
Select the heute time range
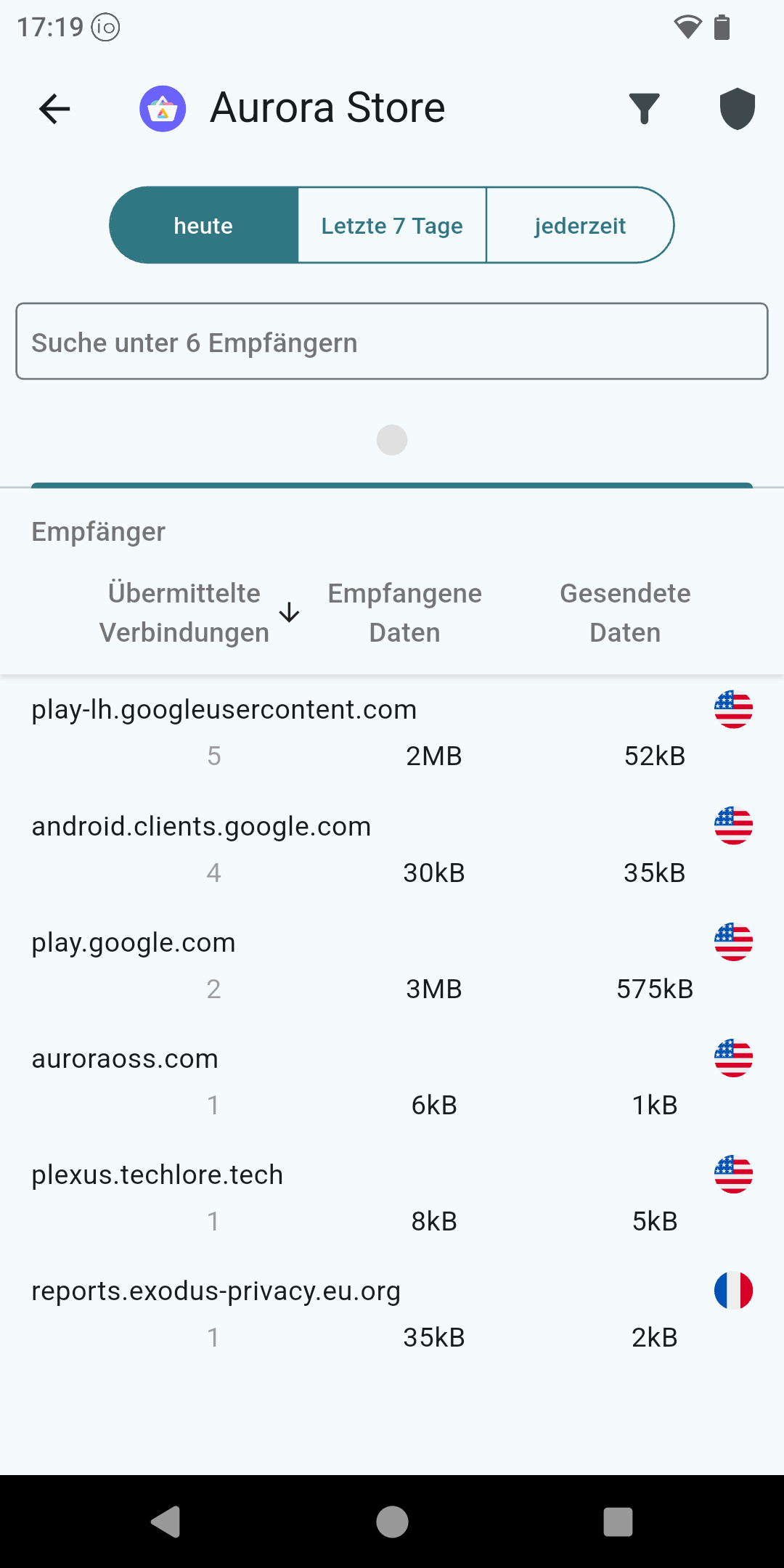coord(203,225)
